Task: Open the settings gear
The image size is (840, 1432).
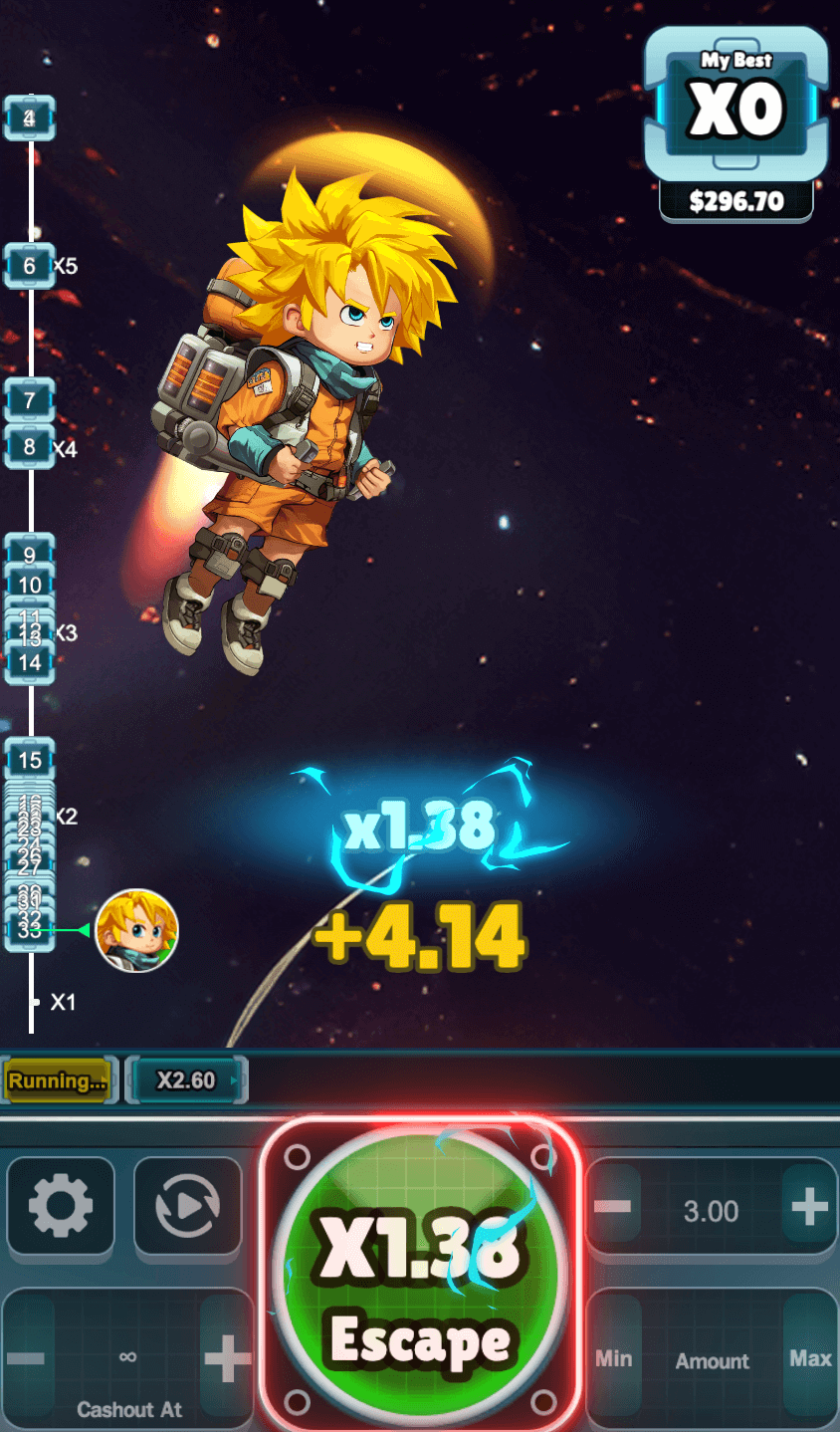Action: point(61,1206)
